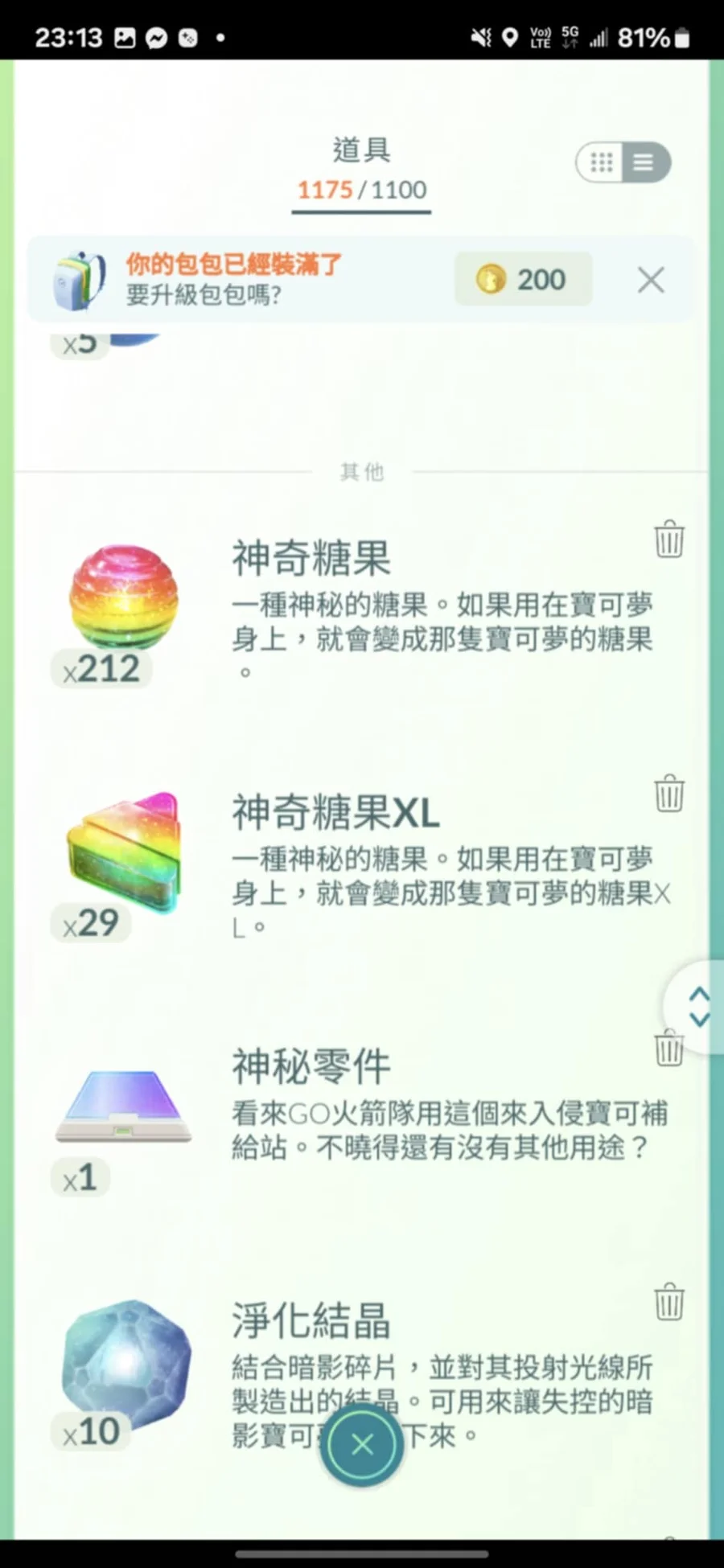Buy bag upgrade for 200 coins
724x1568 pixels.
(524, 280)
